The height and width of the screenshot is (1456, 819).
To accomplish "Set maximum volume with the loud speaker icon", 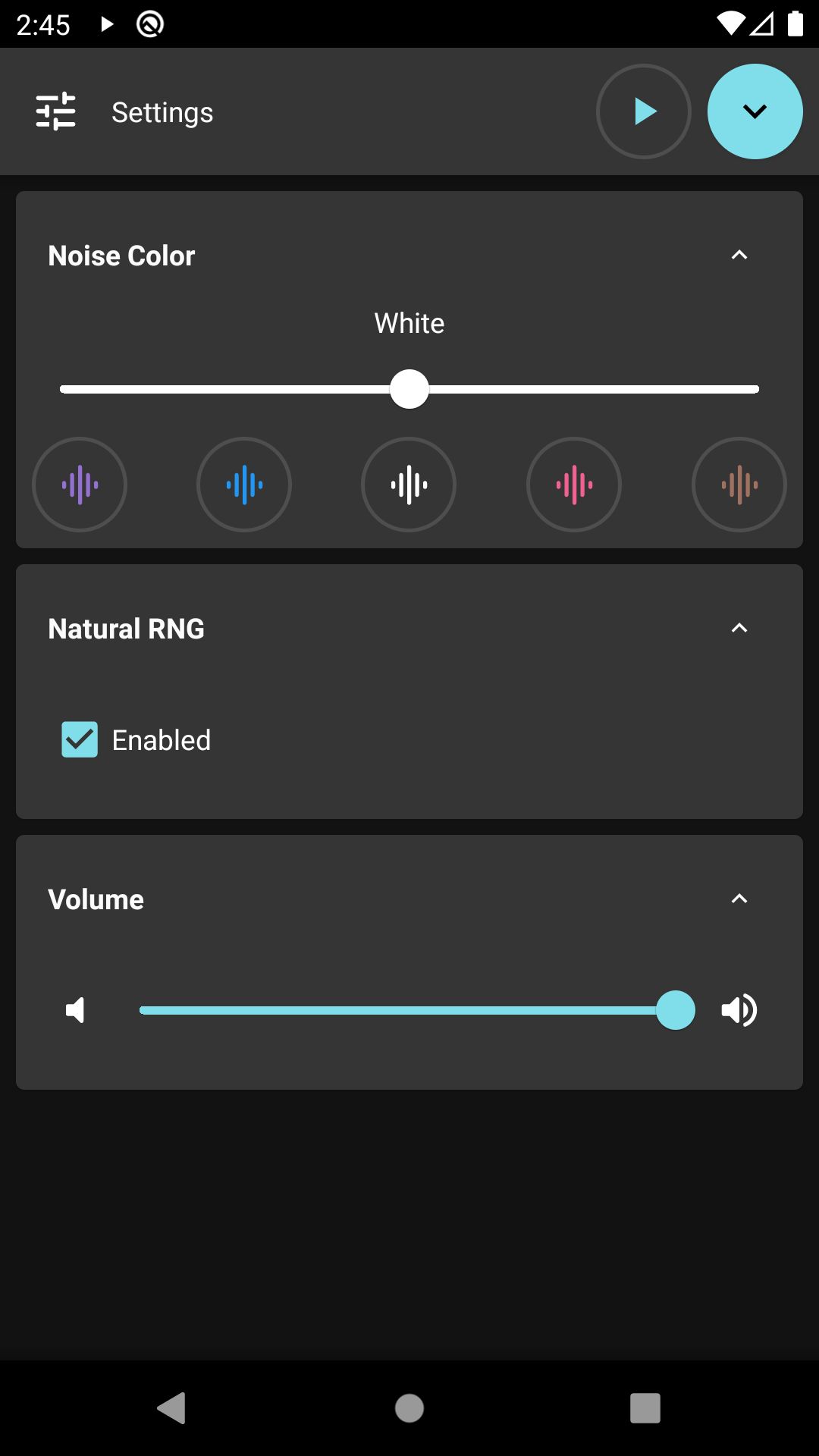I will tap(739, 1010).
